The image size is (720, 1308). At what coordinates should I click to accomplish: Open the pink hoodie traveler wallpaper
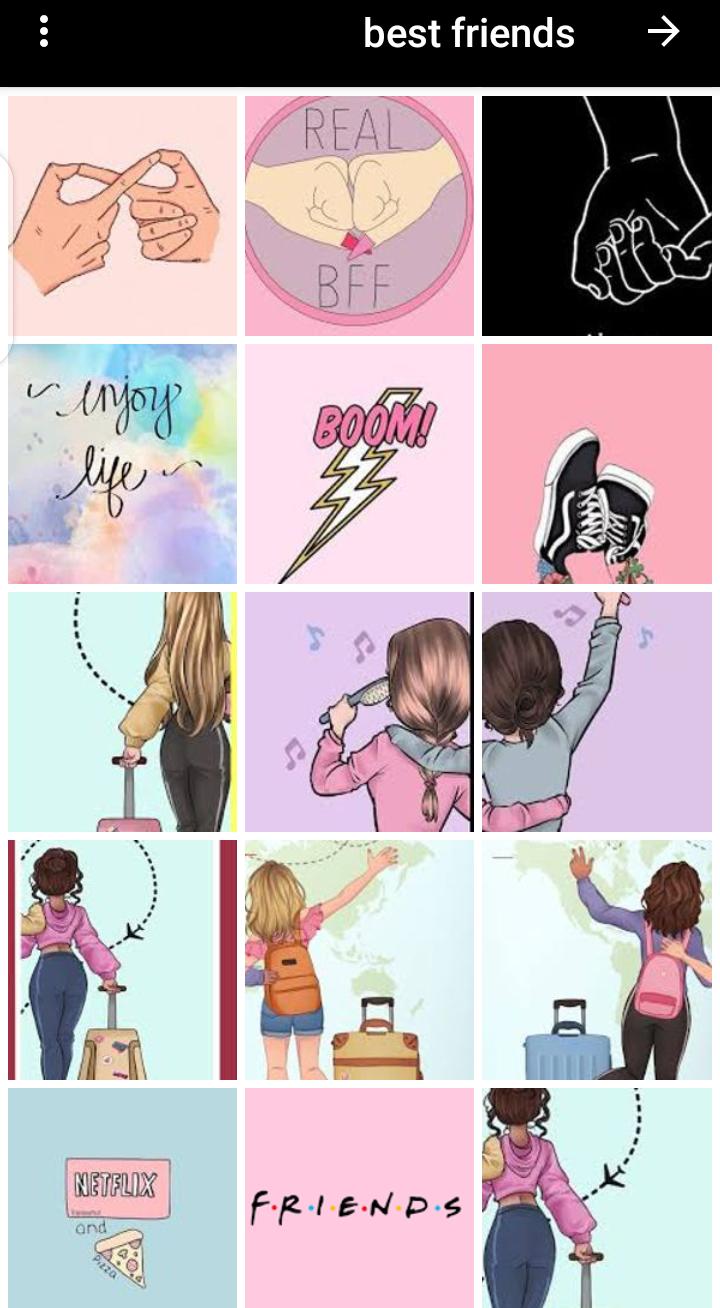point(122,957)
